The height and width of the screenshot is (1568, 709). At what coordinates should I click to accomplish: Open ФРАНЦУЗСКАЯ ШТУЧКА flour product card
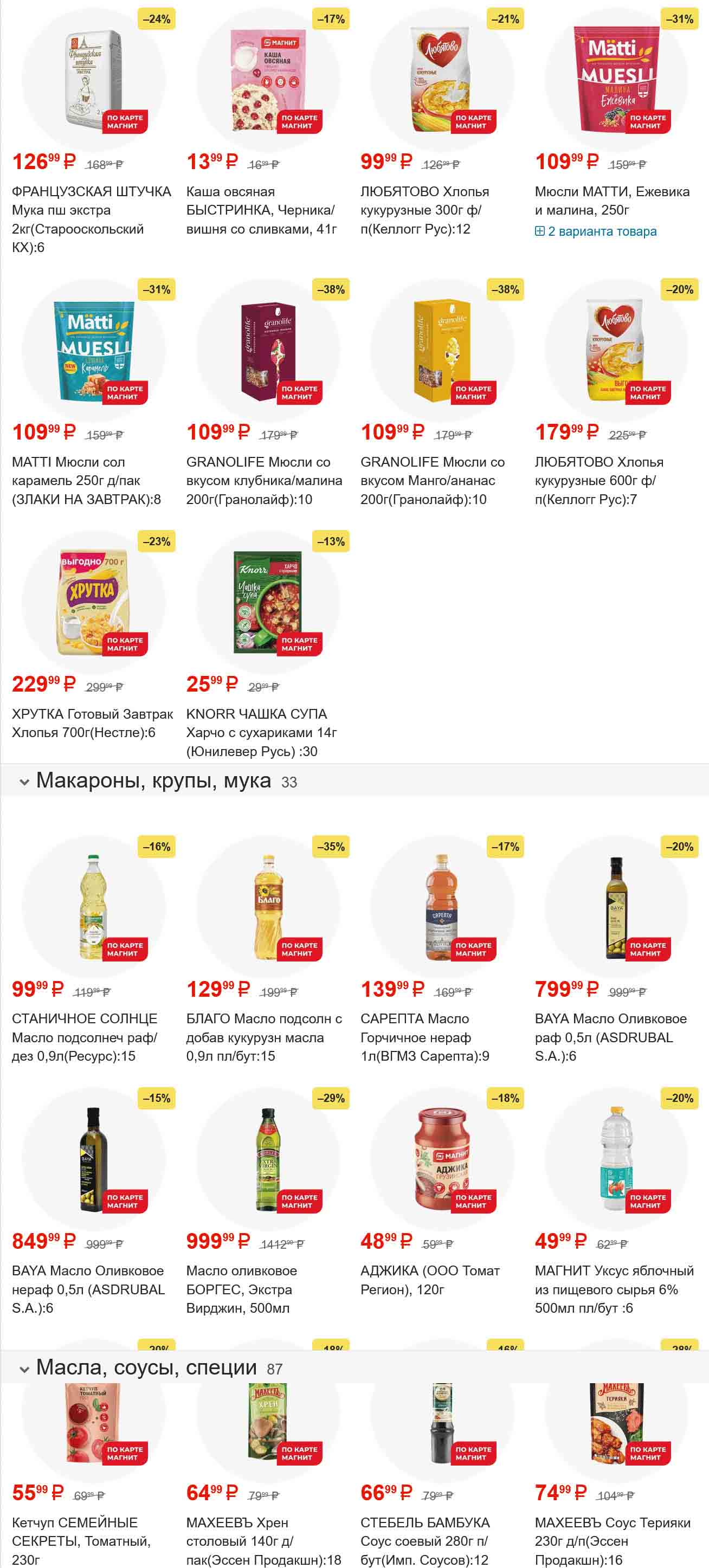[91, 219]
